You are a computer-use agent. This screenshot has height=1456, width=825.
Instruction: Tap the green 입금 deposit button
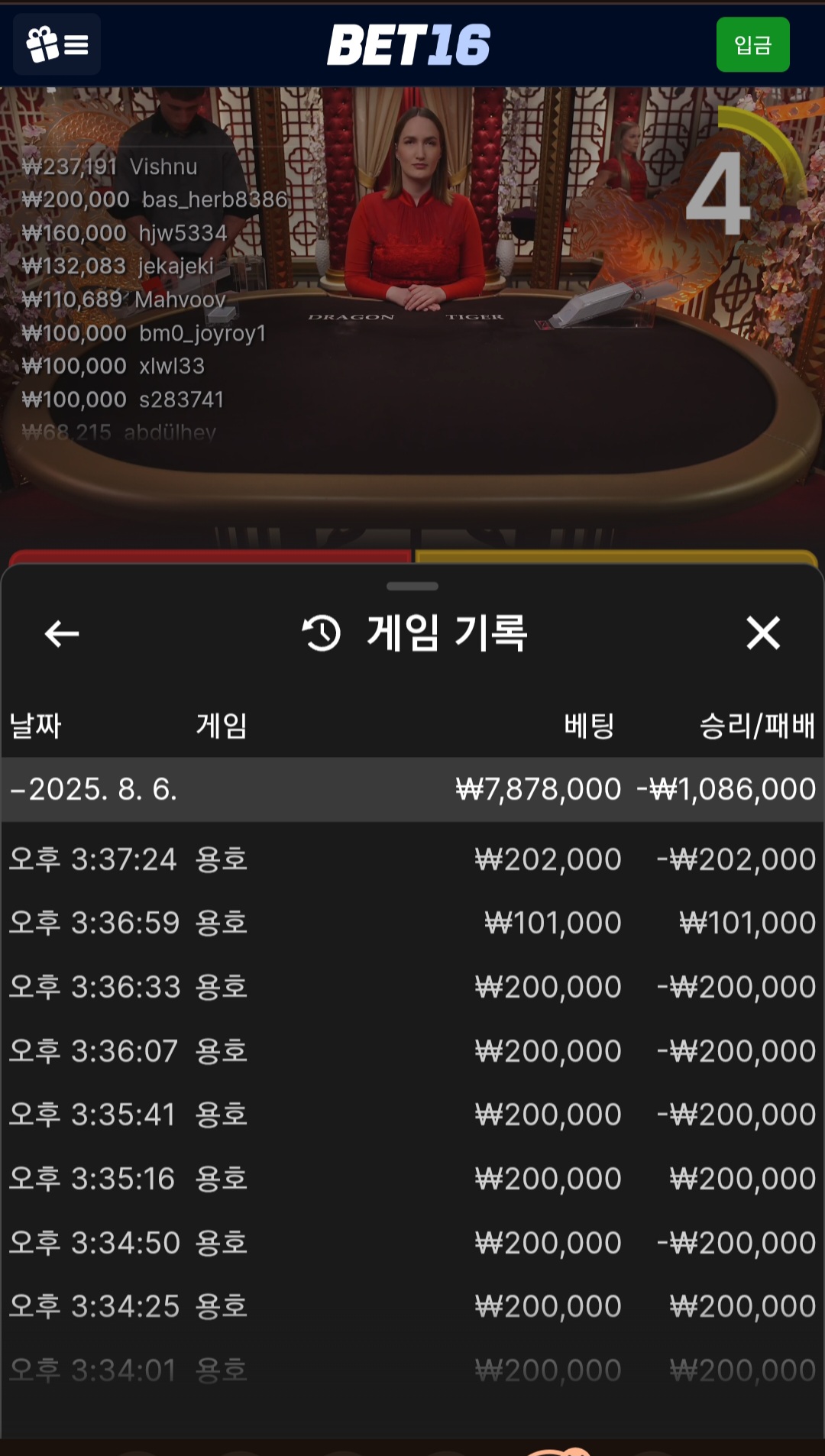[x=752, y=45]
